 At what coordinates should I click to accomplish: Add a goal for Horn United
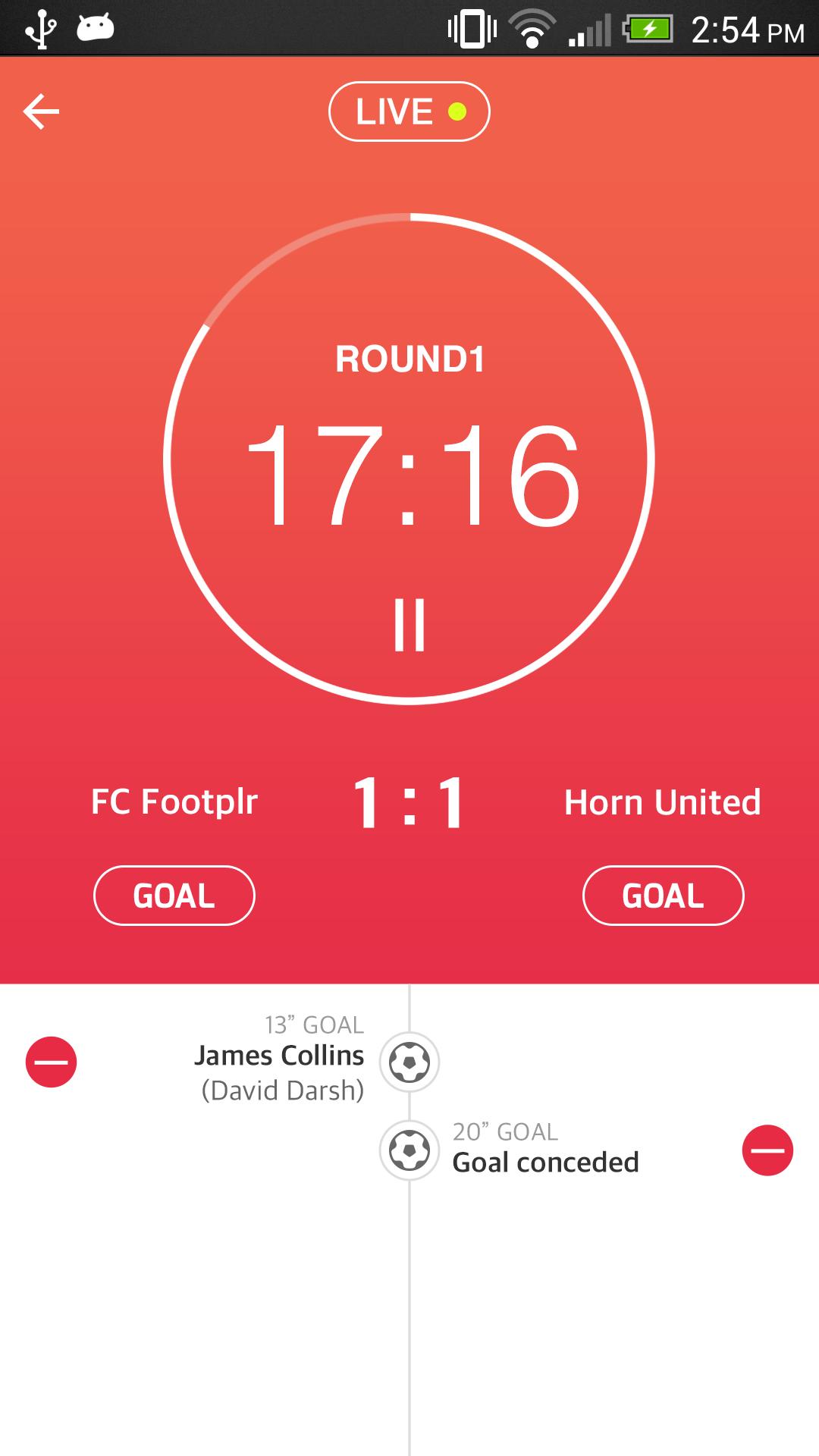663,896
